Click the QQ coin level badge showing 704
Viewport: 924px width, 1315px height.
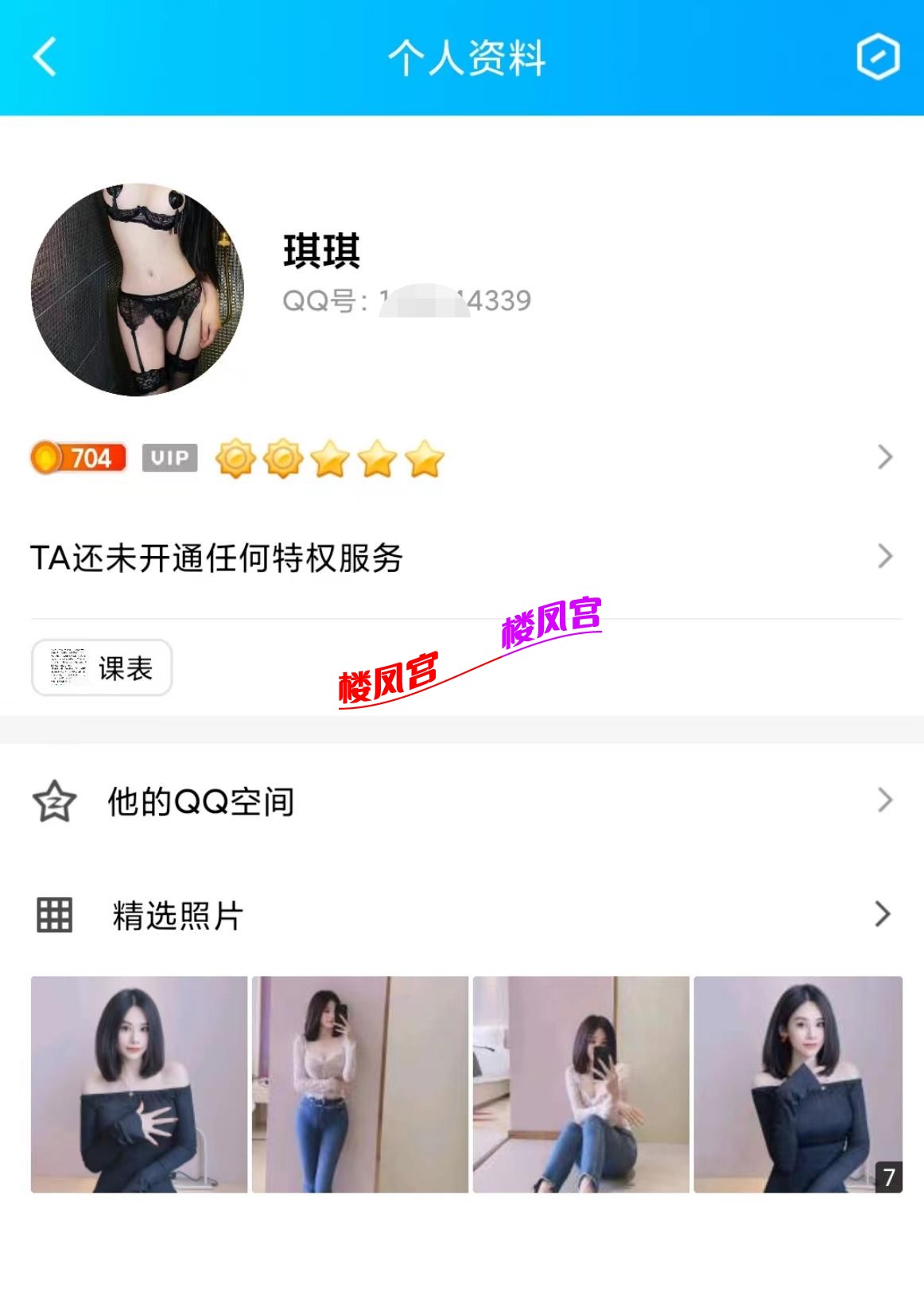[76, 457]
